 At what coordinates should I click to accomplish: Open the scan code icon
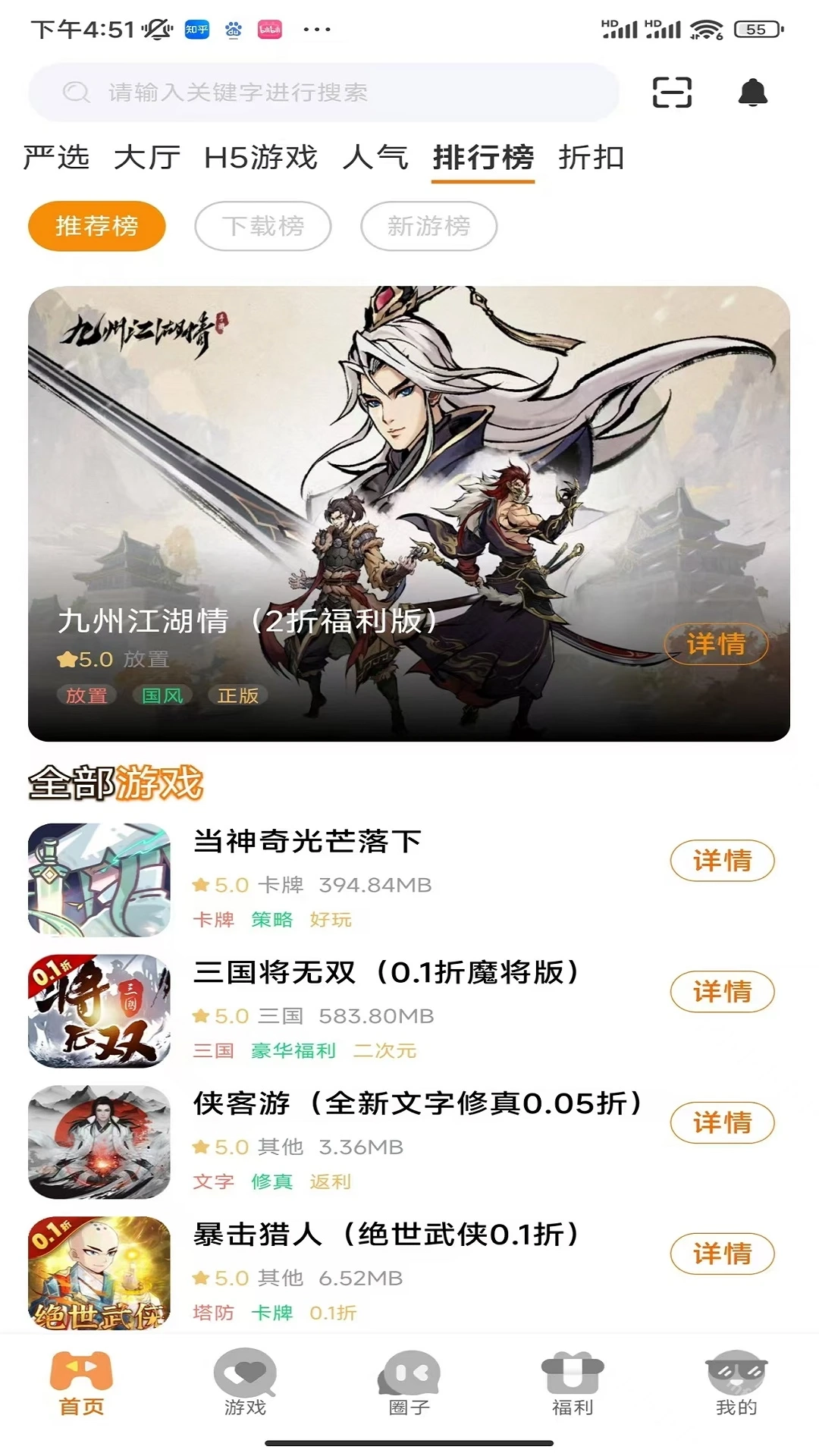coord(672,93)
